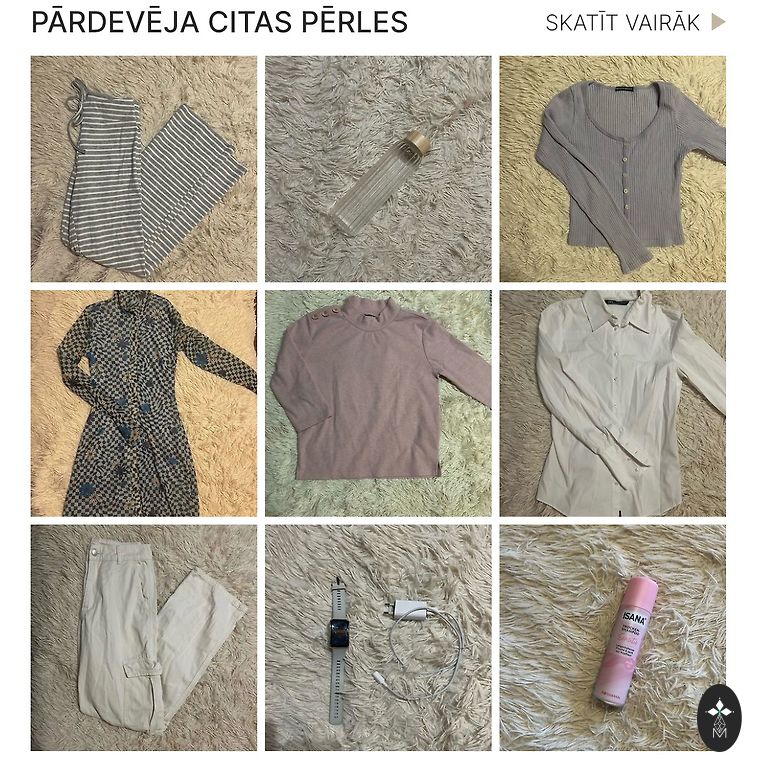
Task: Open the beige cargo trousers listing
Action: [x=143, y=638]
